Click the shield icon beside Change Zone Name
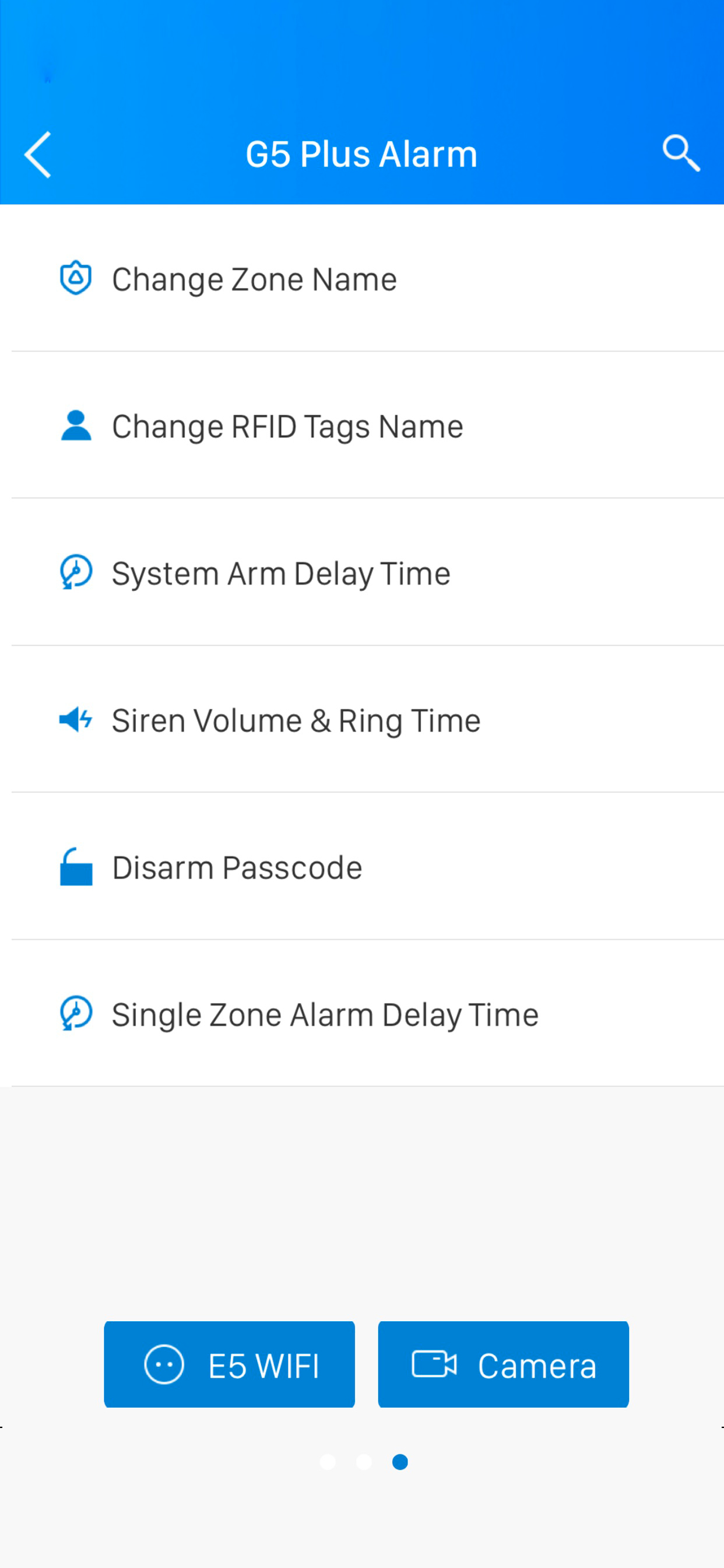This screenshot has height=1568, width=724. [x=75, y=278]
